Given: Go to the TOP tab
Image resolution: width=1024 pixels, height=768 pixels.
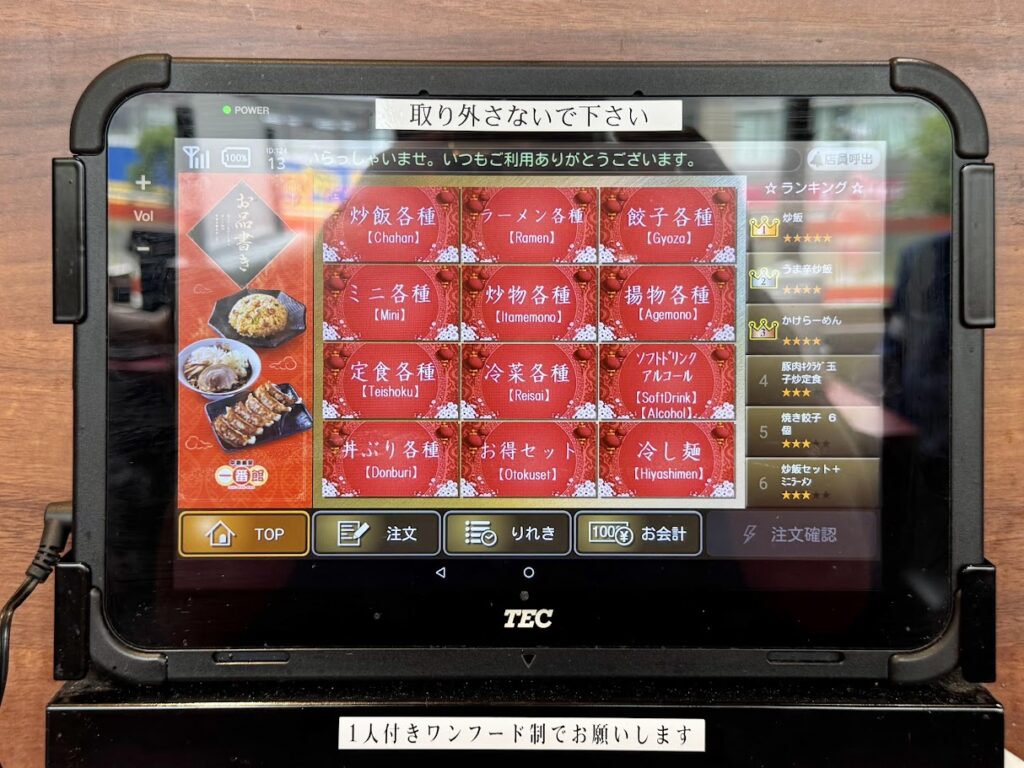Looking at the screenshot, I should (244, 534).
